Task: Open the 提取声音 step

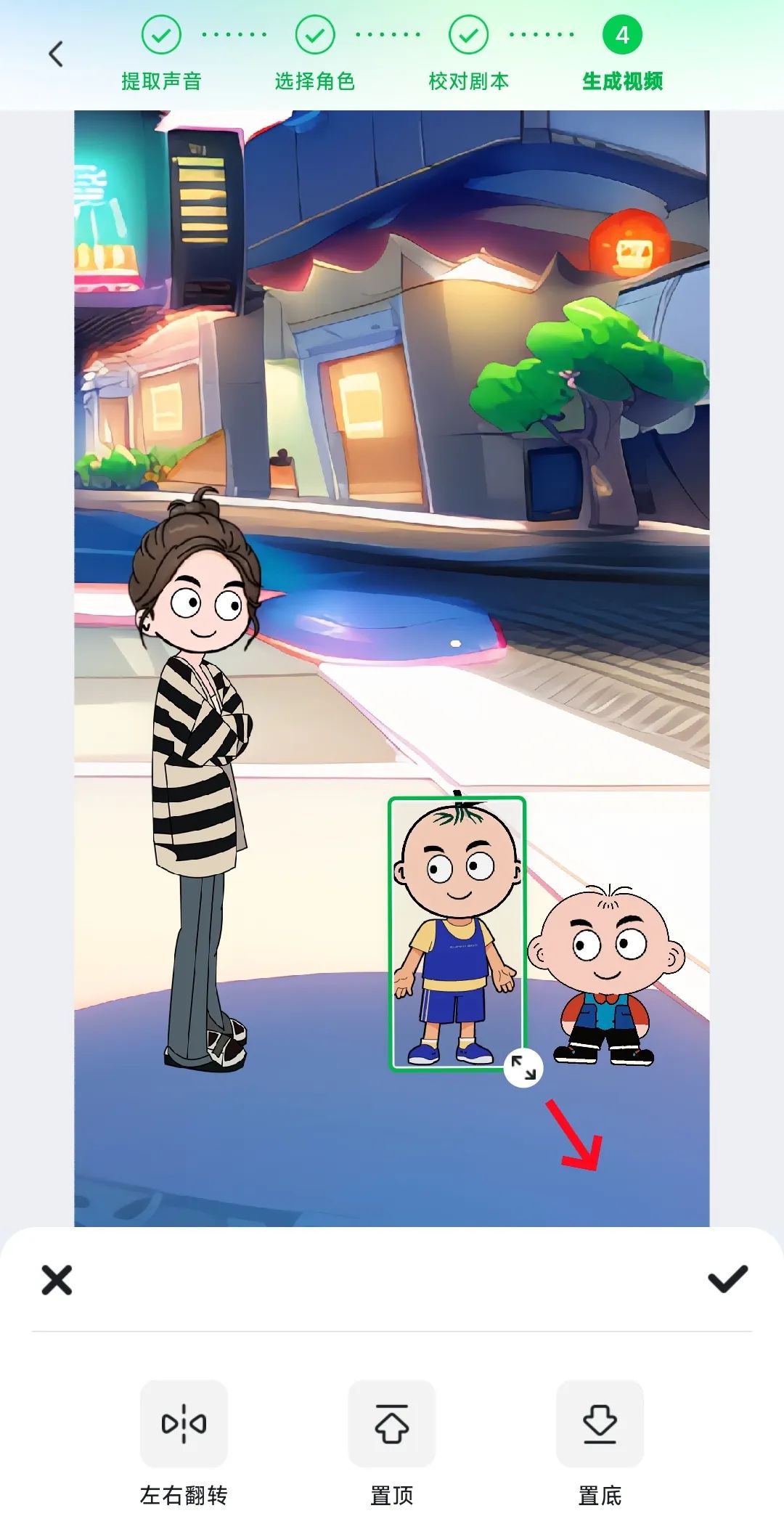Action: (x=161, y=54)
